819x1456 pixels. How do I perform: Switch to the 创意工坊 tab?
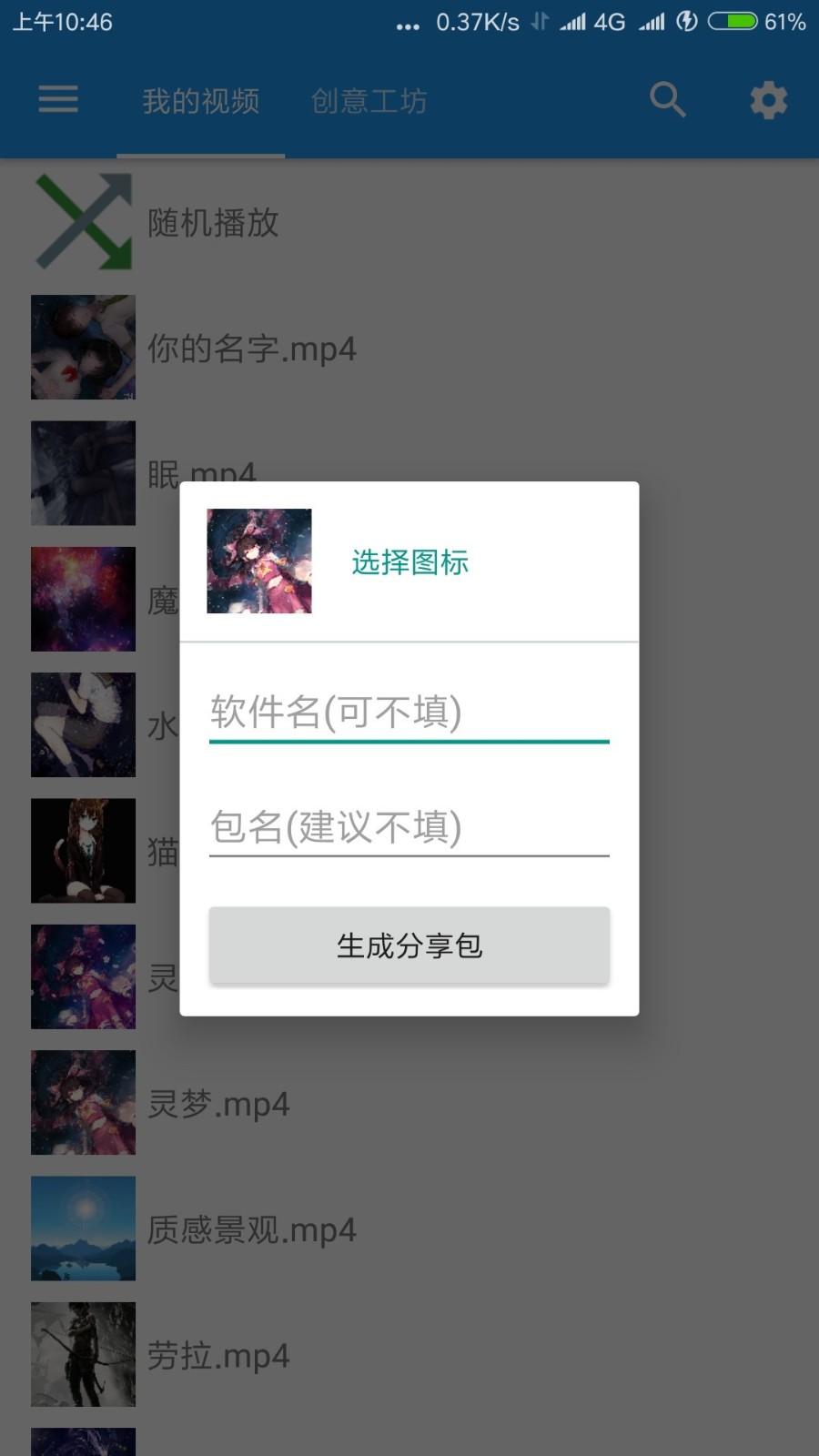(x=369, y=101)
